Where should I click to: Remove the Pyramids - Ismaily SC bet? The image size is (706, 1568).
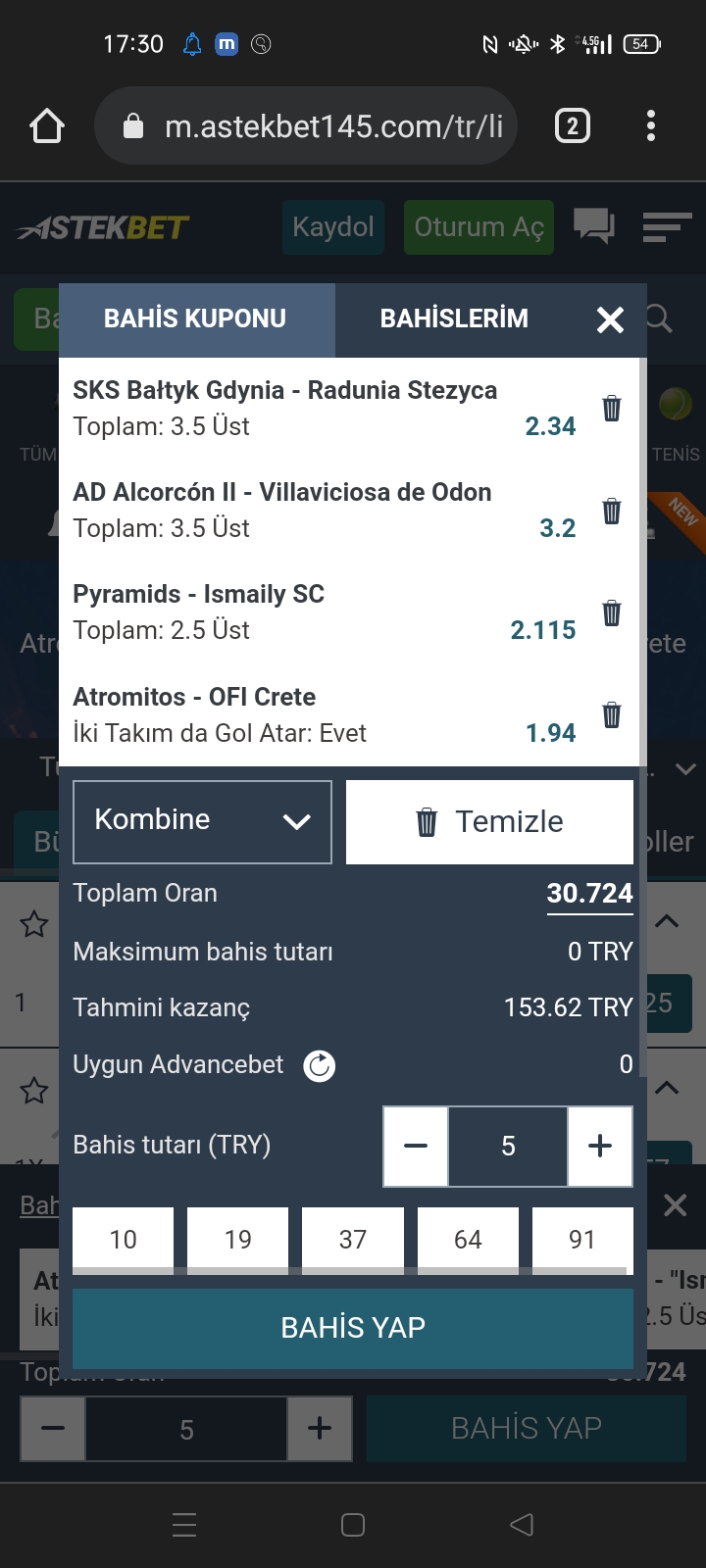(611, 612)
